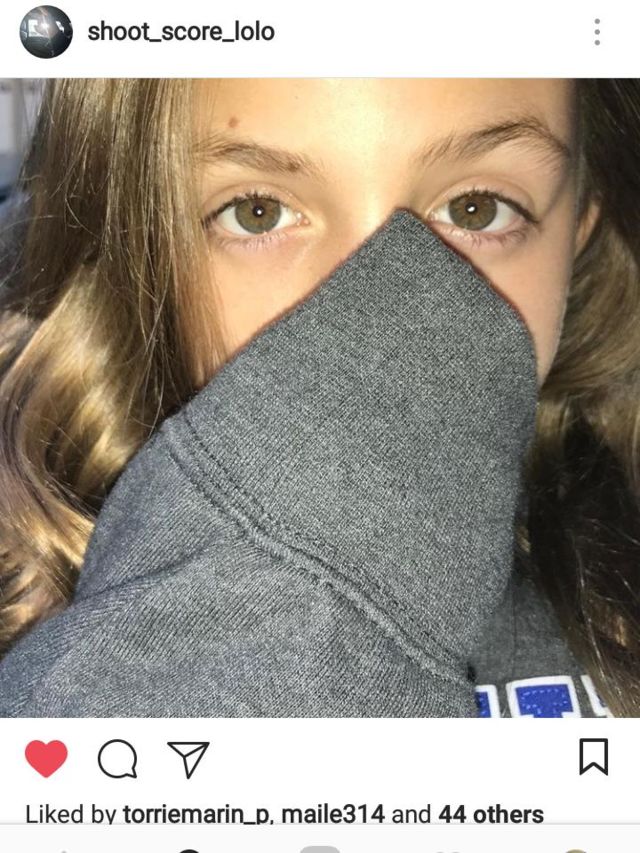640x853 pixels.
Task: Open shoot_score_lolo's profile picture
Action: [46, 32]
